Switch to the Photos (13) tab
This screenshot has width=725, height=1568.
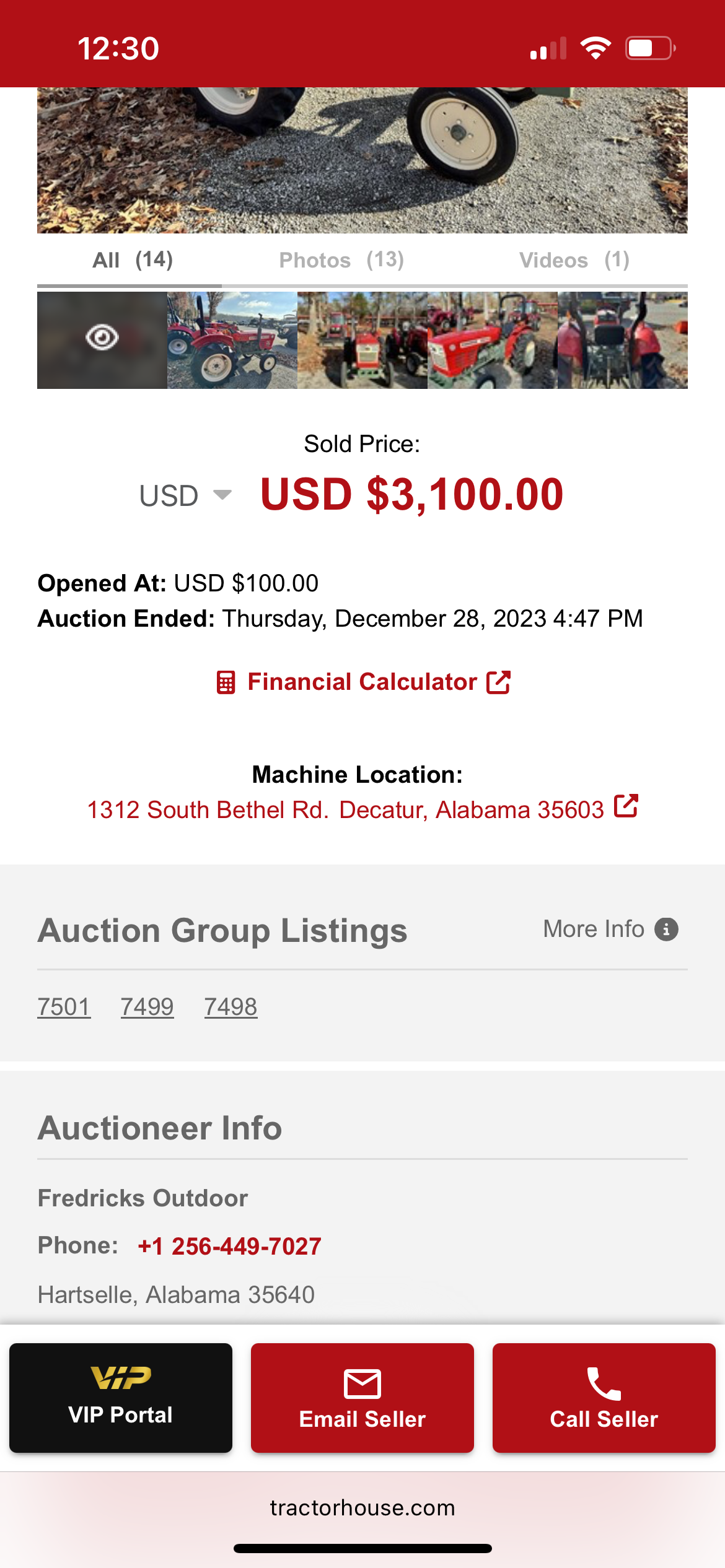[x=341, y=260]
